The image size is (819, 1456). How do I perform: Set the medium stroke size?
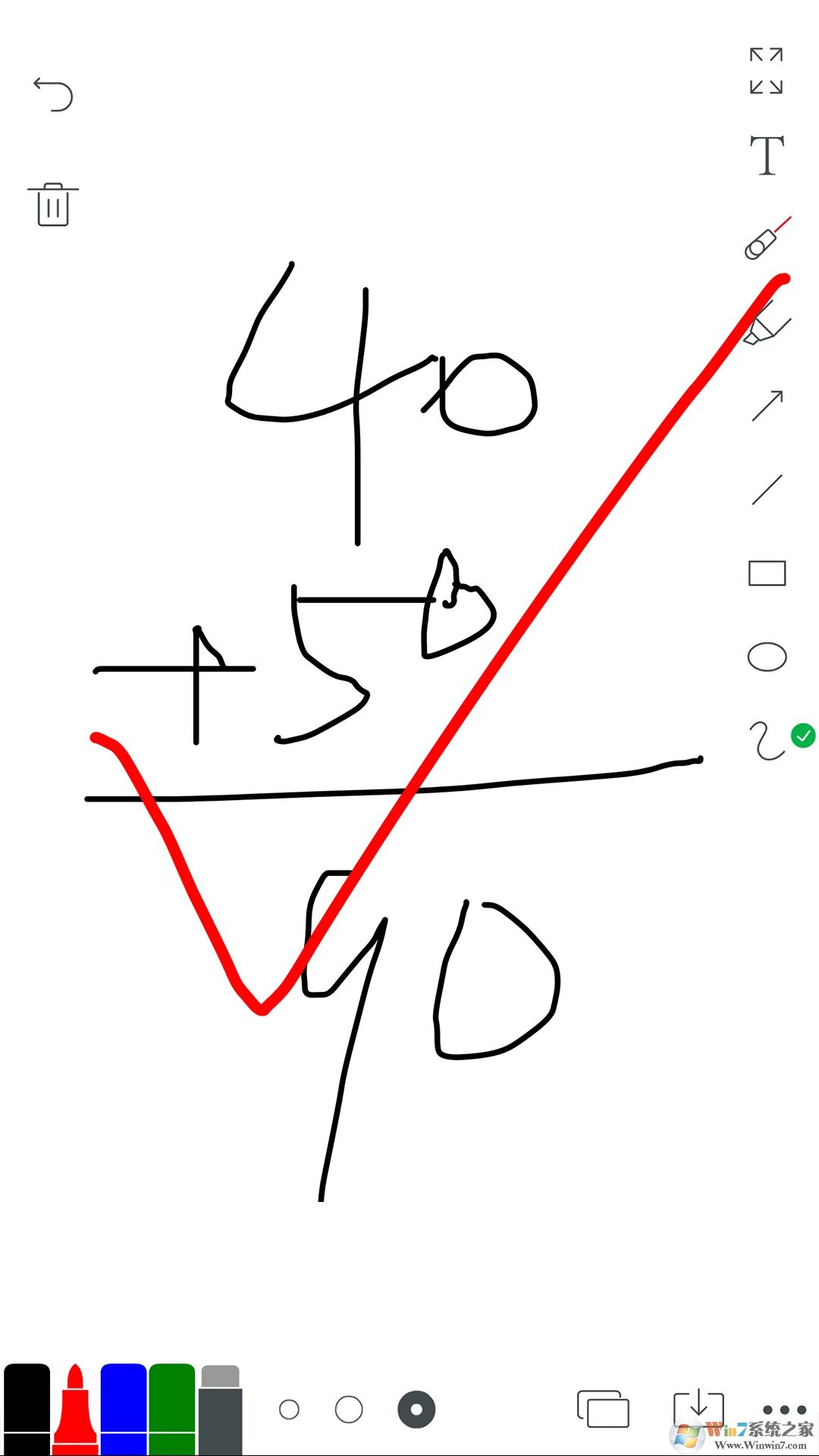click(349, 1410)
